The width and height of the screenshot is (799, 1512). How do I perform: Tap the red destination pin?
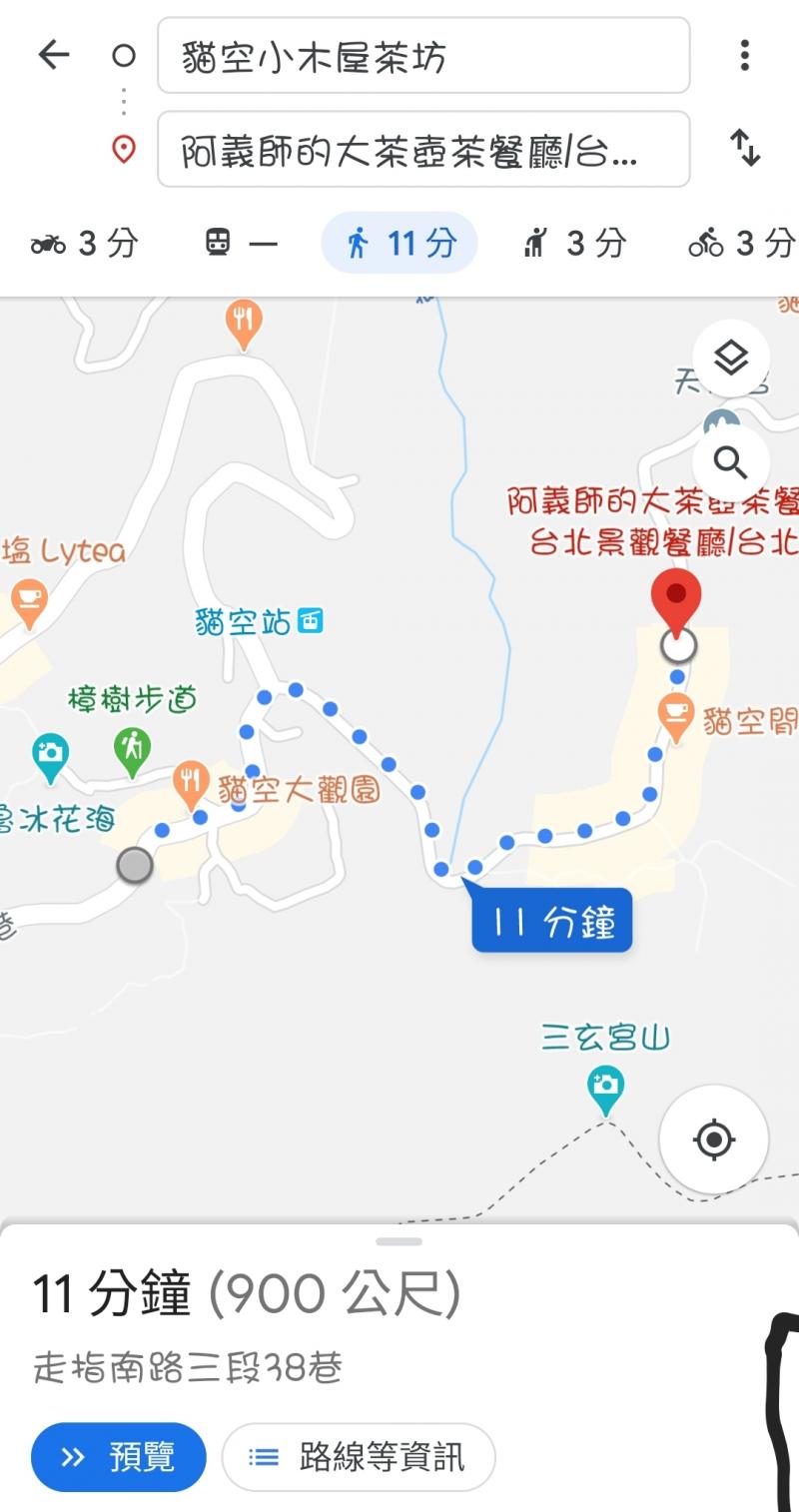click(x=676, y=601)
